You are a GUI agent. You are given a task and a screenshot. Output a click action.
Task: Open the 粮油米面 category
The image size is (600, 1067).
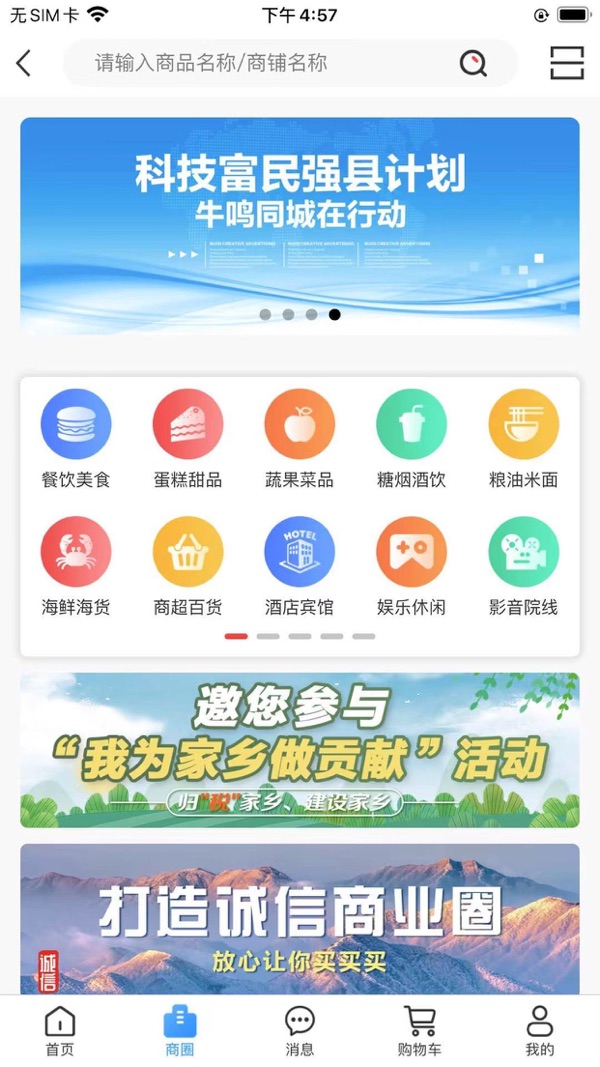point(524,439)
